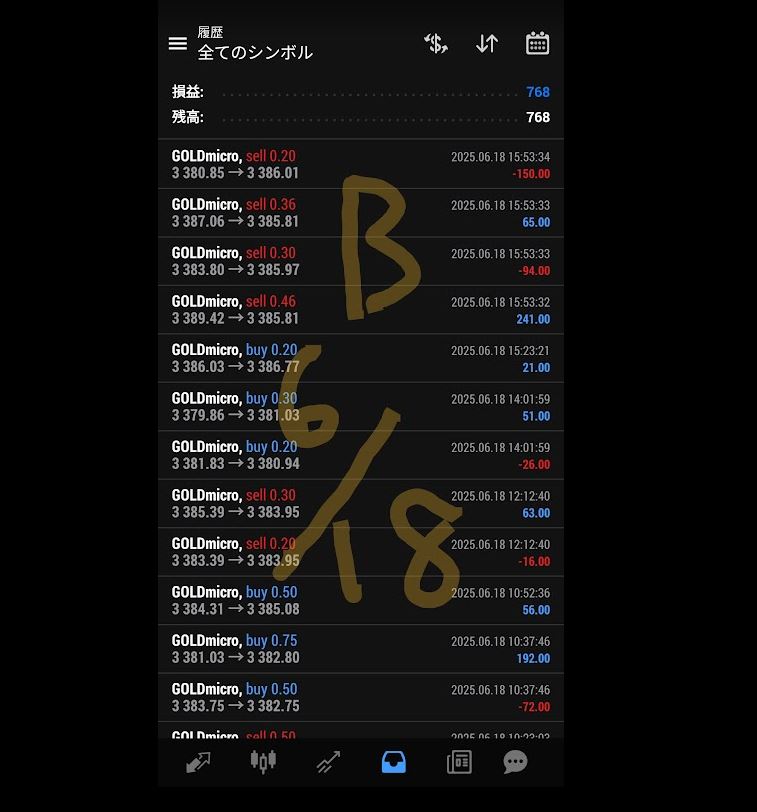Image resolution: width=757 pixels, height=812 pixels.
Task: Expand the sell 0.36 trade with 65.00 profit
Action: click(x=360, y=213)
